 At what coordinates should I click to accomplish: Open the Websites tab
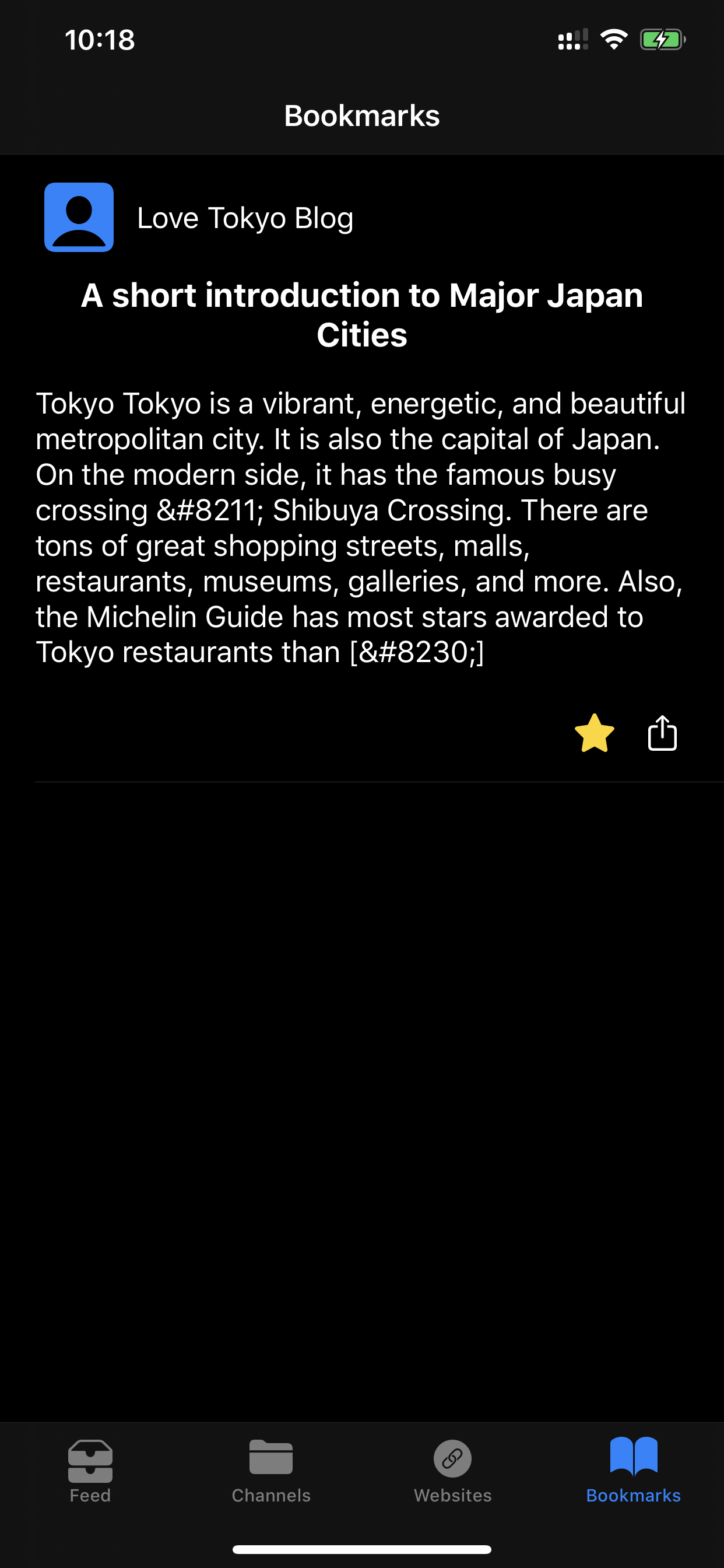(x=452, y=1471)
